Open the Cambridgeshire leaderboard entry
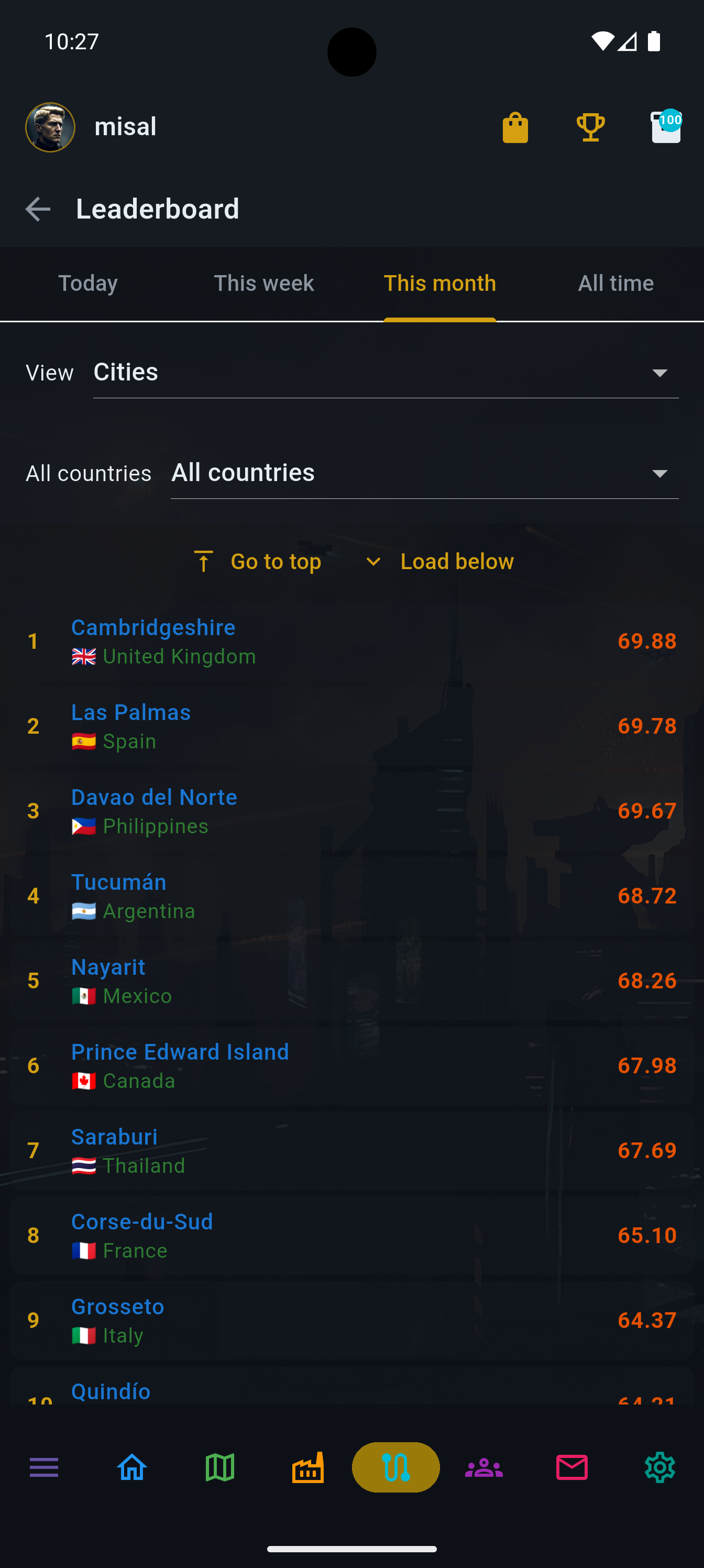The width and height of the screenshot is (704, 1568). 153,628
